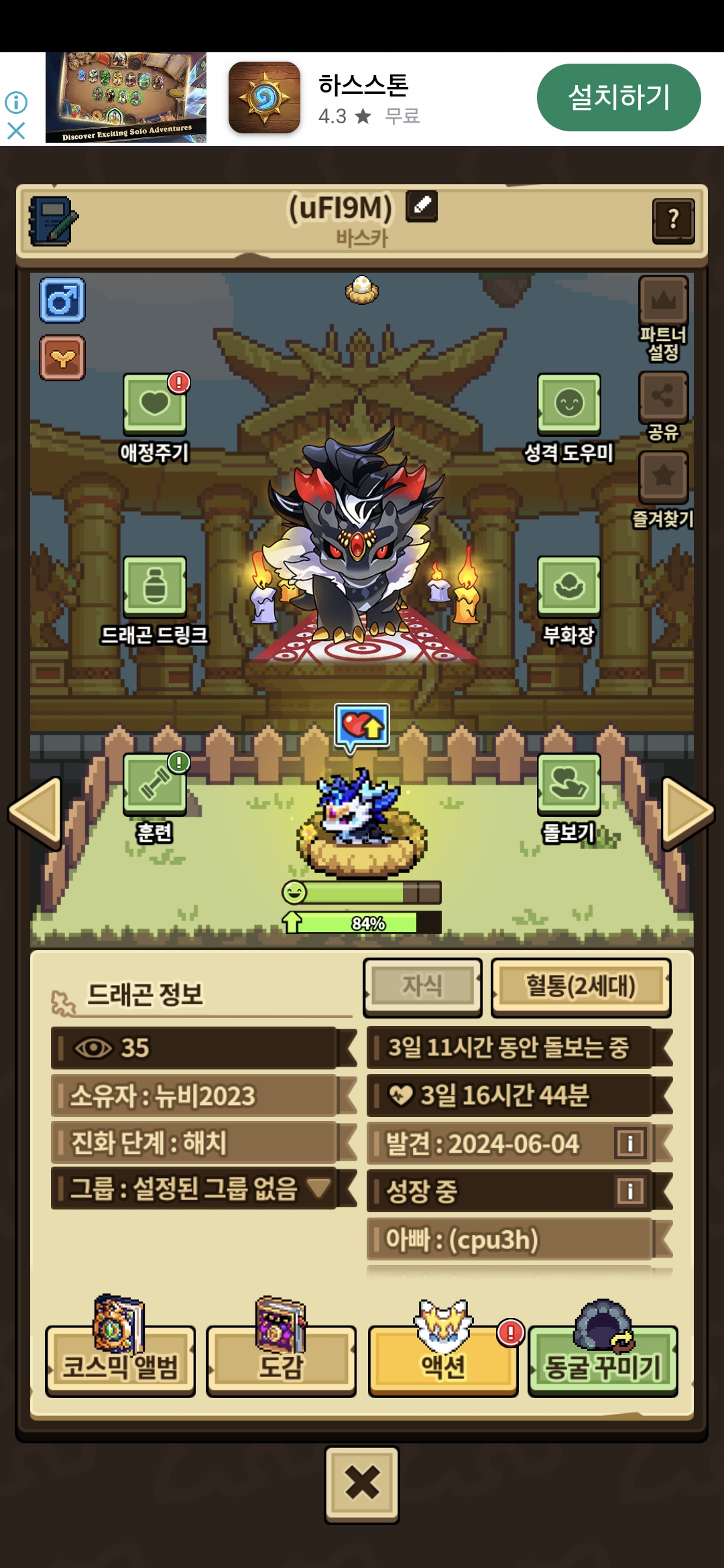This screenshot has height=1568, width=724.
Task: Add dragon to 즐겨찾기 favorites
Action: (x=663, y=476)
